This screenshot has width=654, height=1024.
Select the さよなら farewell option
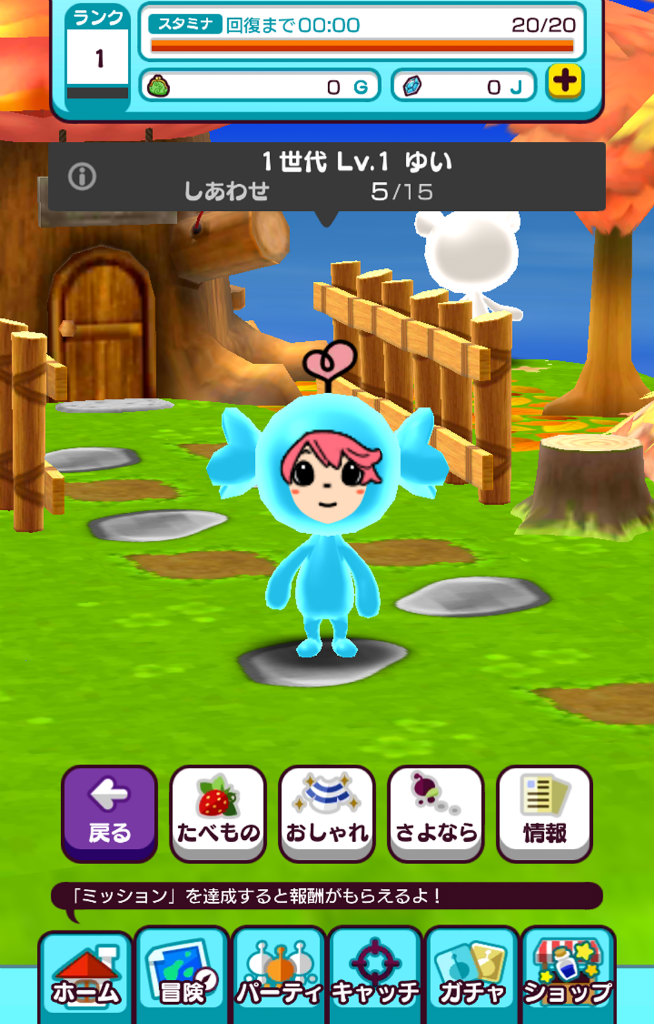pos(436,812)
